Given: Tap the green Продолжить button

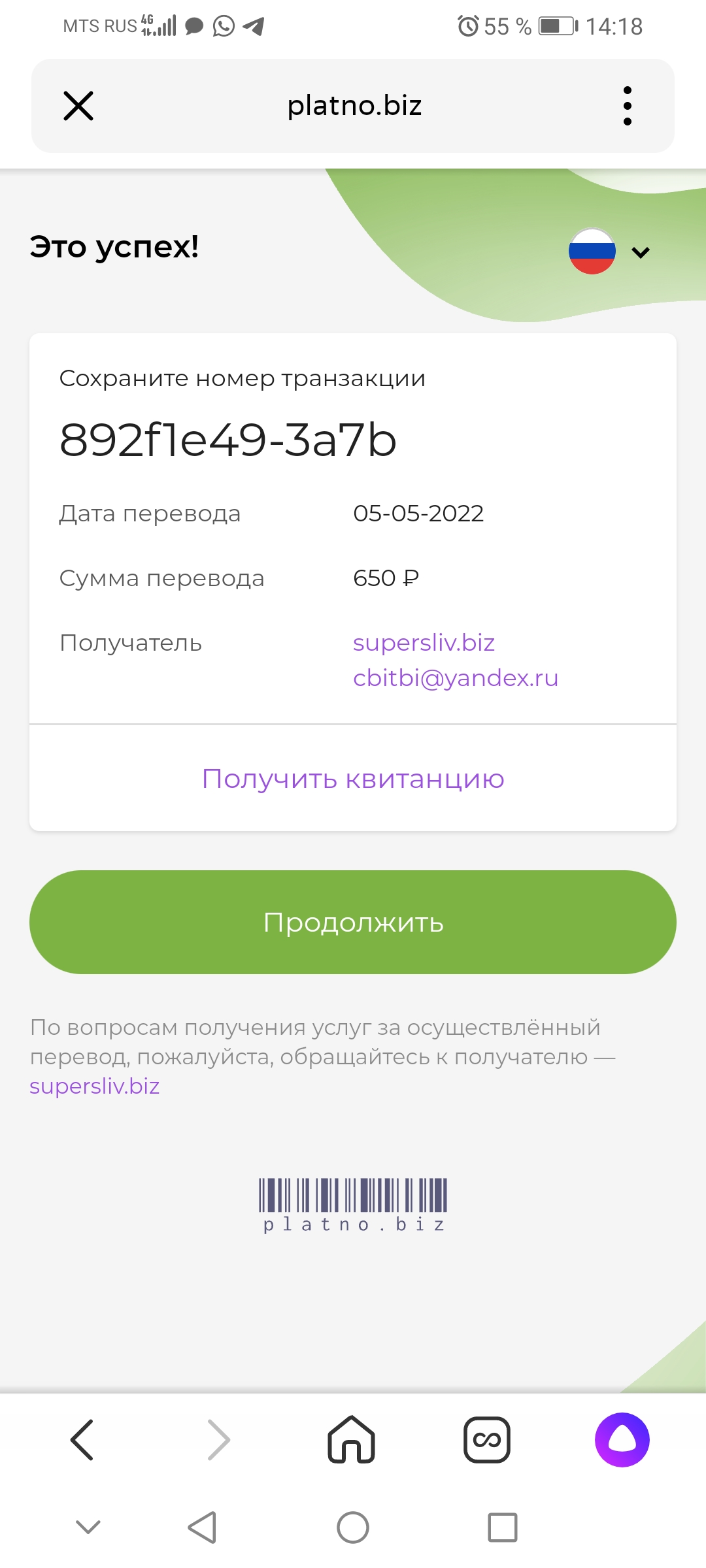Looking at the screenshot, I should point(353,922).
